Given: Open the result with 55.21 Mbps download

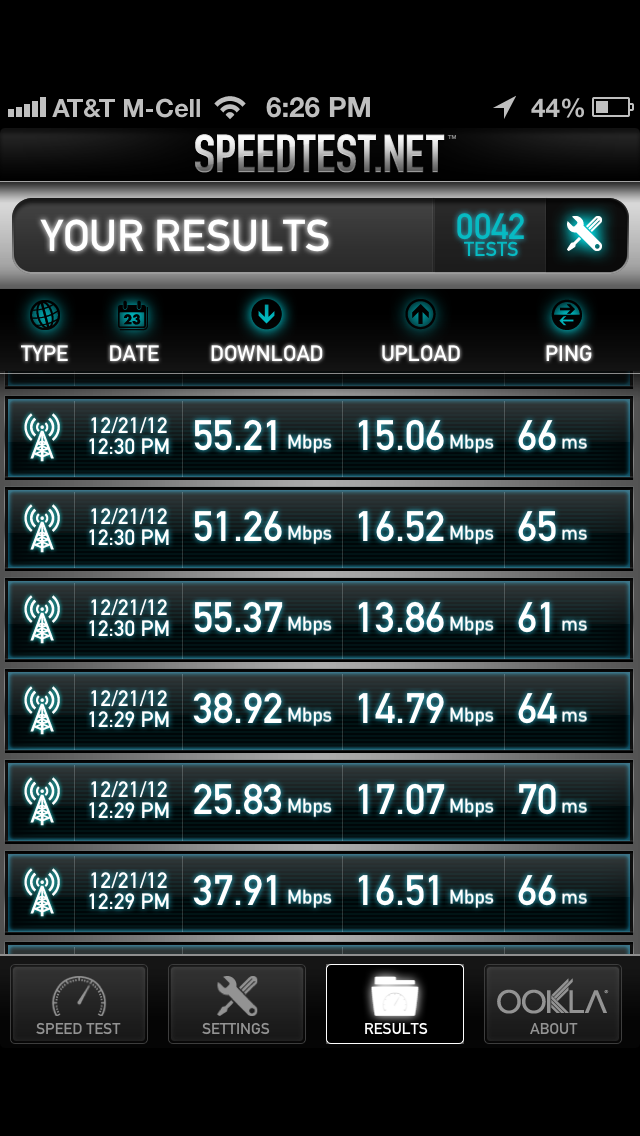Looking at the screenshot, I should 320,437.
